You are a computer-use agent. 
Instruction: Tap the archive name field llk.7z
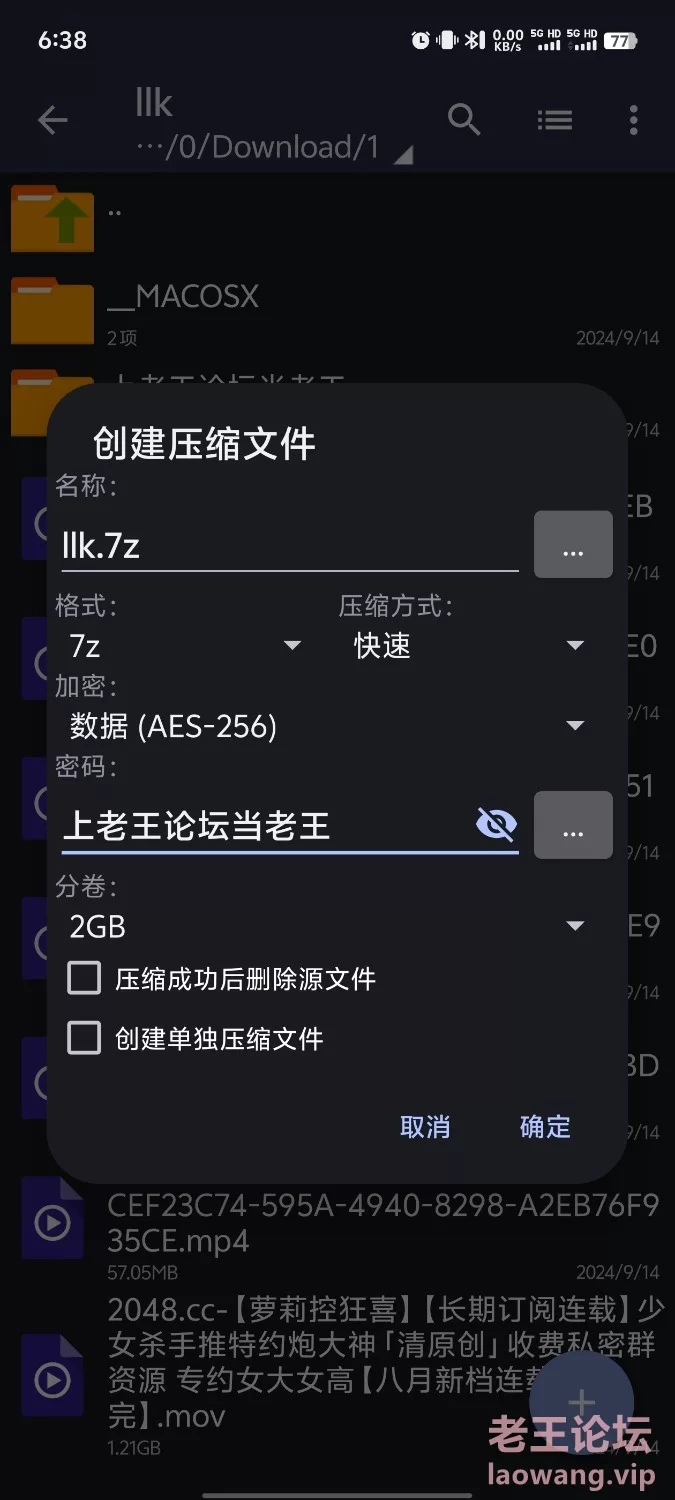(x=288, y=547)
